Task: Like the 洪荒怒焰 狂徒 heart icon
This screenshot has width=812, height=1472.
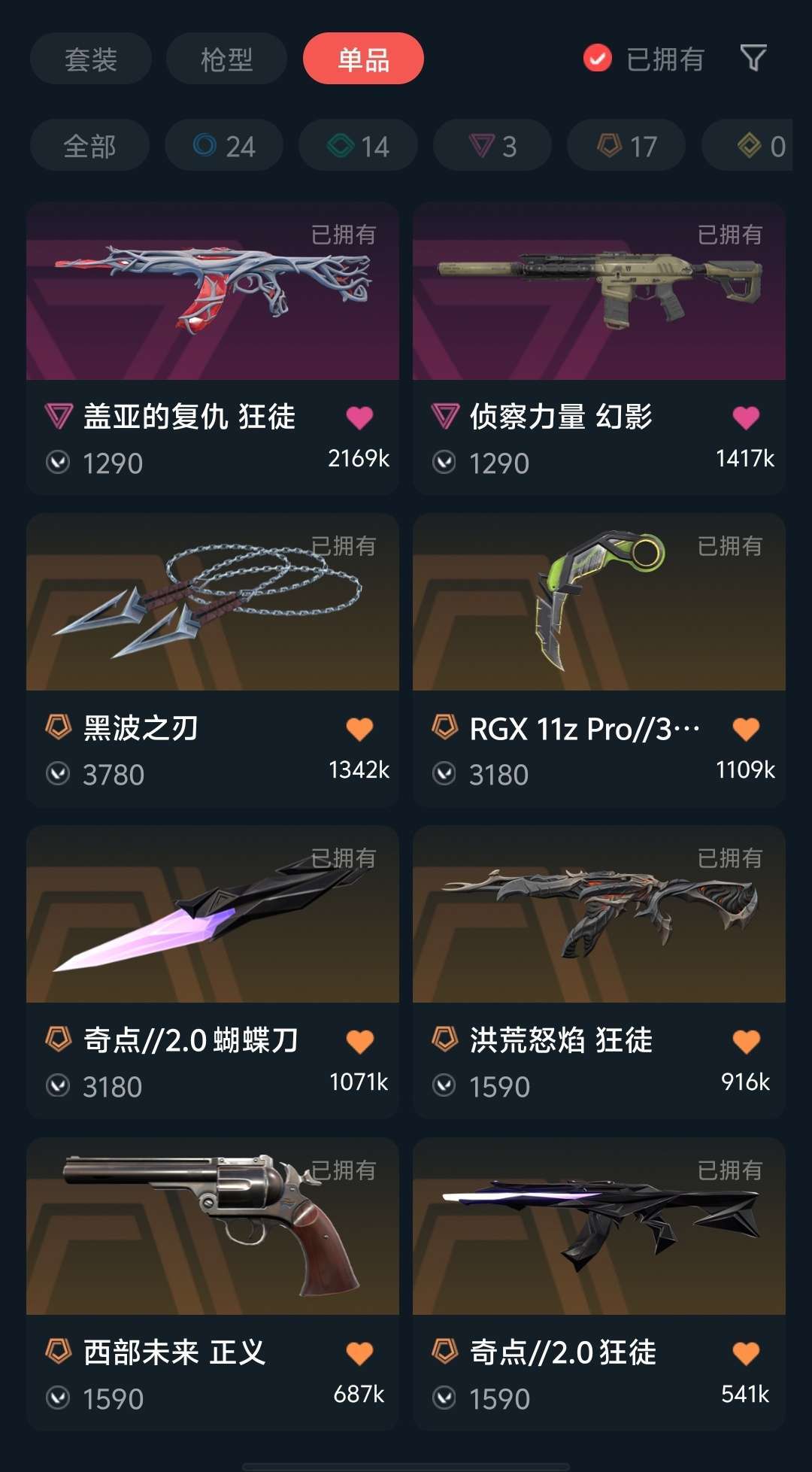Action: coord(746,1042)
